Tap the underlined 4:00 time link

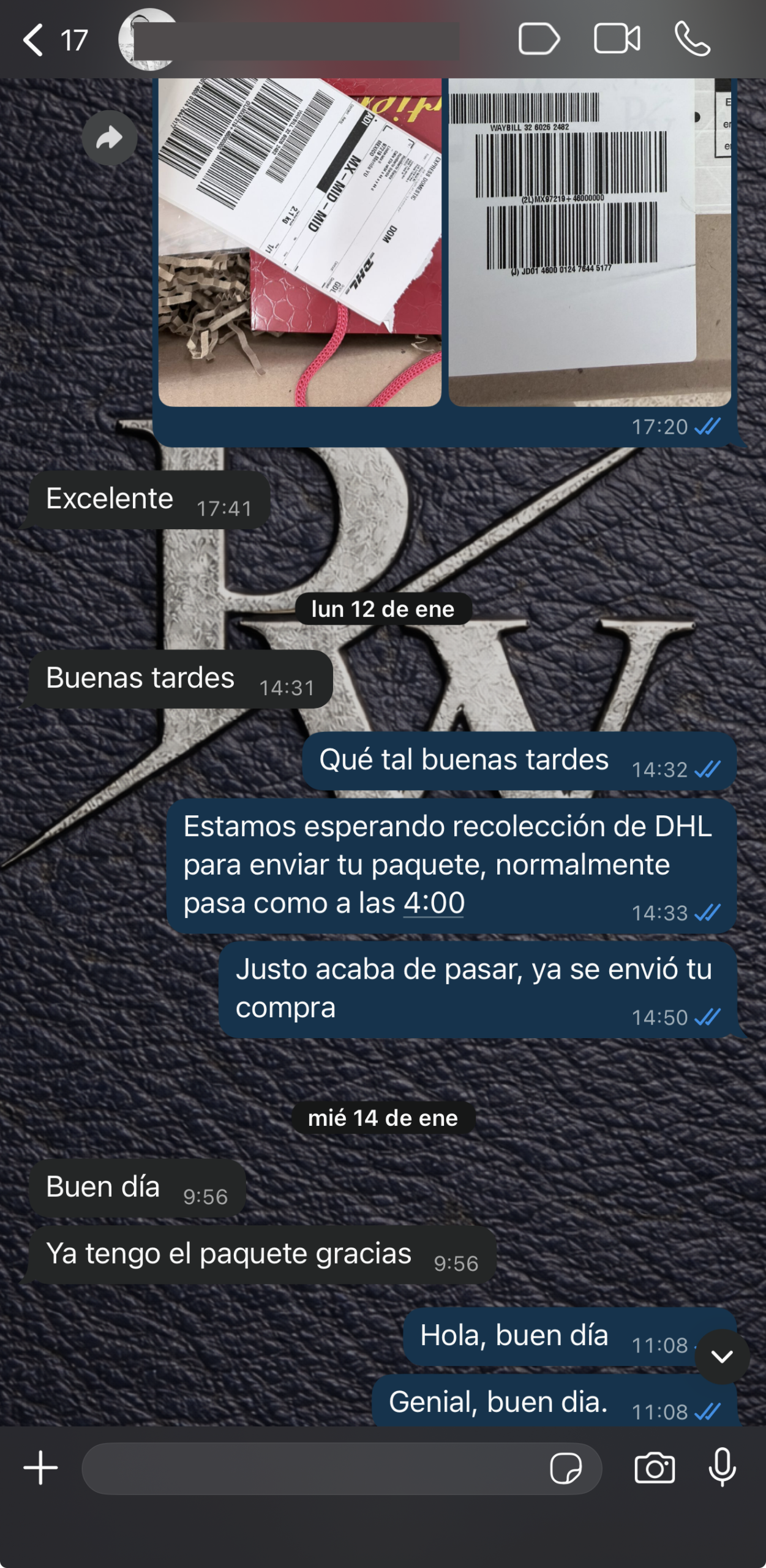(434, 903)
